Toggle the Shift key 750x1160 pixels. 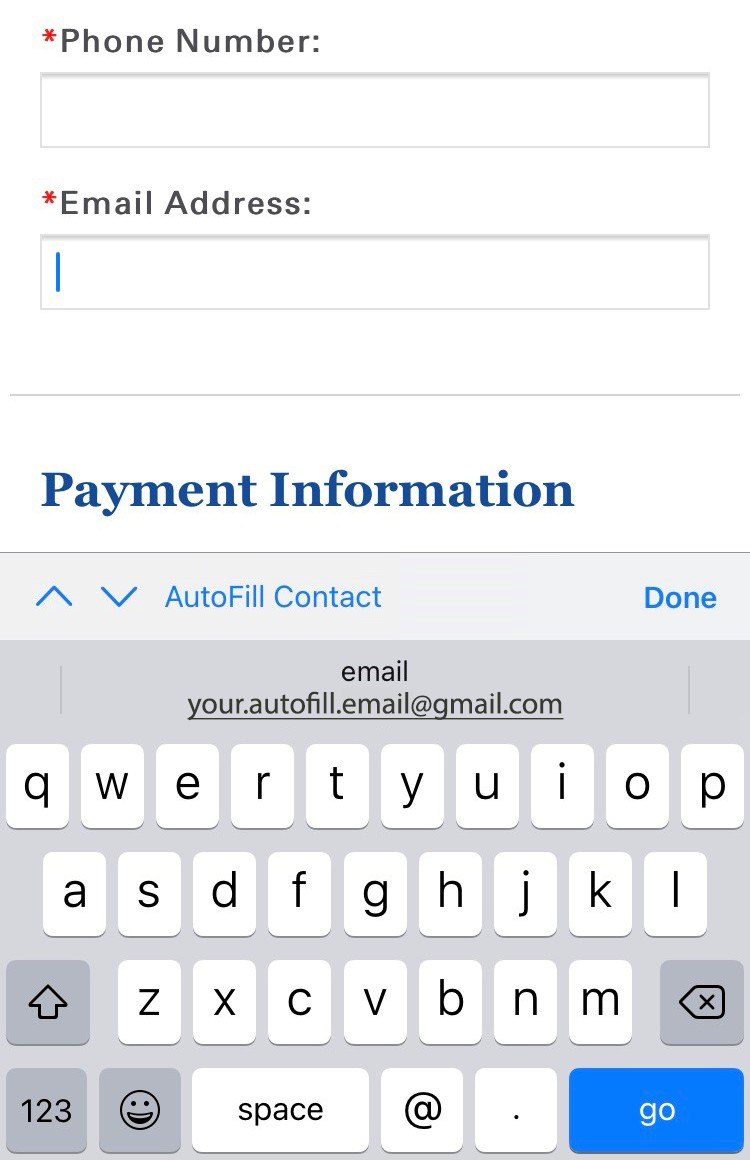[x=48, y=1002]
